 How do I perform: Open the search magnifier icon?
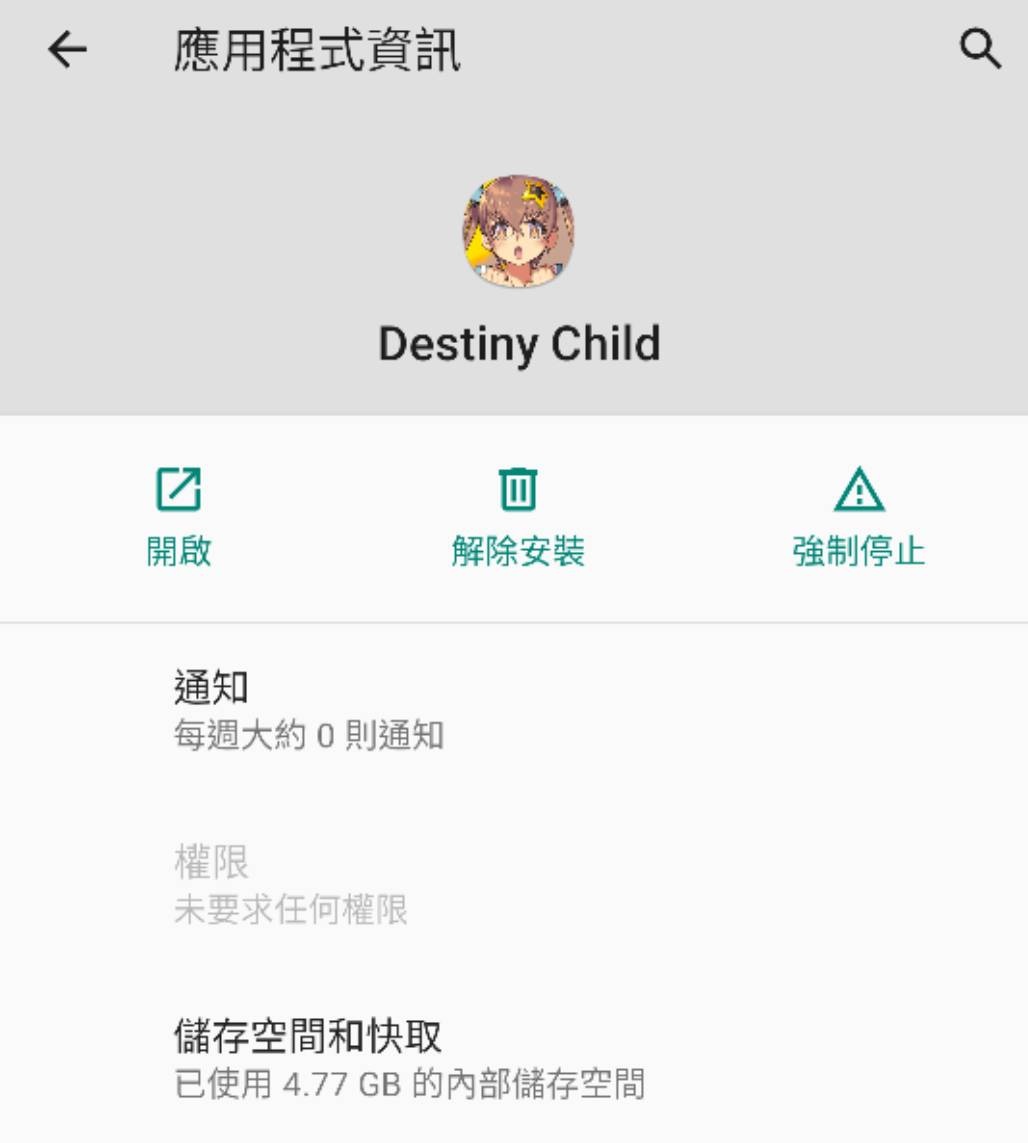pos(980,49)
